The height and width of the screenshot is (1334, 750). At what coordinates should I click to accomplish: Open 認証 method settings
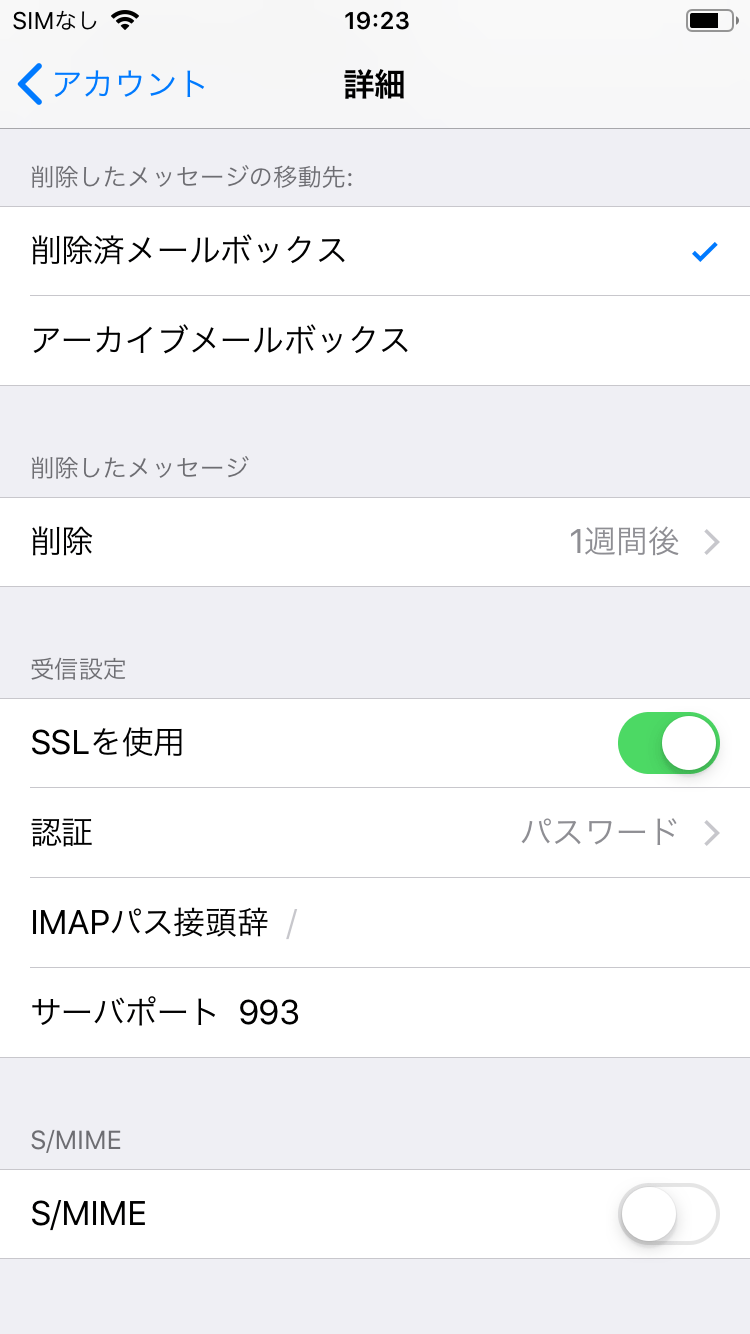tap(375, 832)
